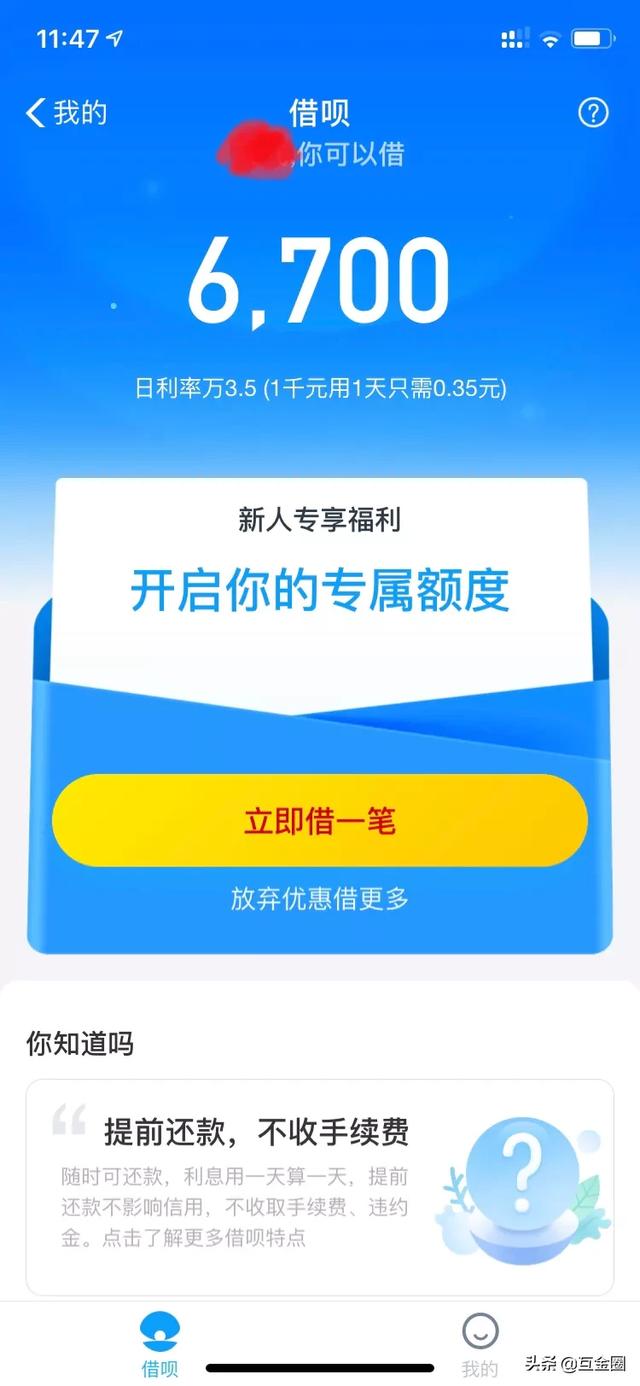Switch to the 我的 bottom tab

[479, 1343]
